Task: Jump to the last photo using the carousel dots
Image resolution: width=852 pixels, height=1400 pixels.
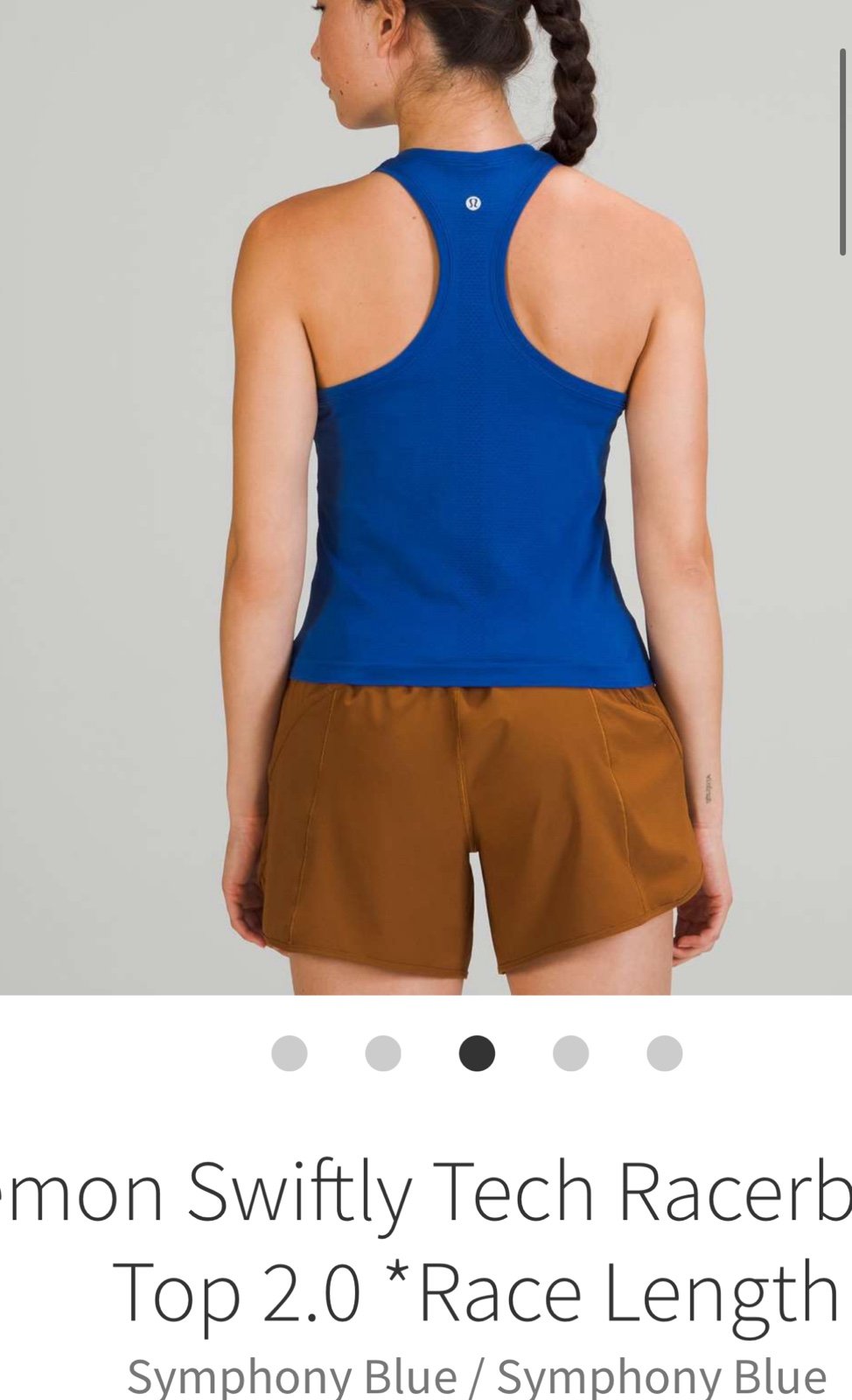Action: [664, 1053]
